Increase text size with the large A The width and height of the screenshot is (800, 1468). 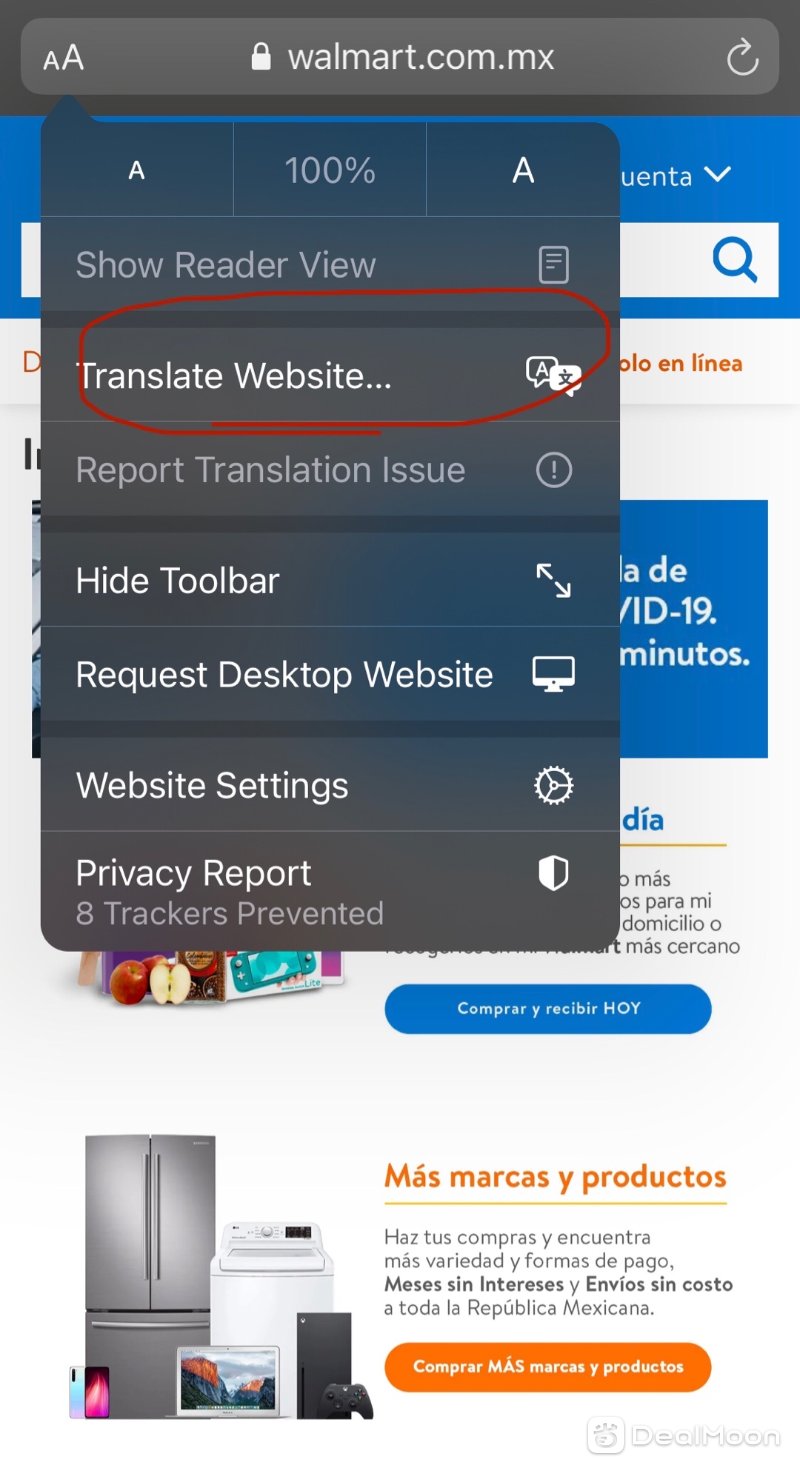[x=523, y=171]
